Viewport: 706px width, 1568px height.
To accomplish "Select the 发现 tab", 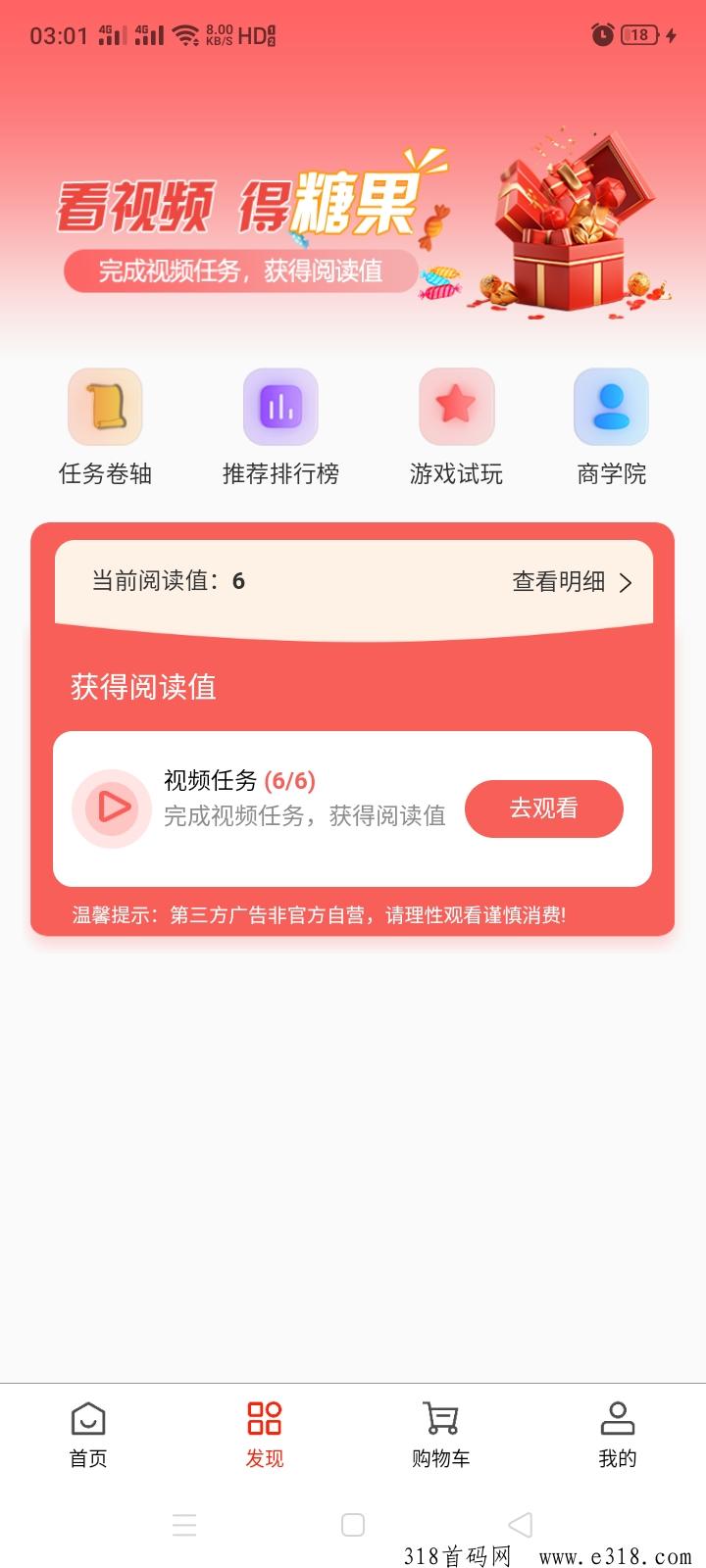I will (265, 1434).
